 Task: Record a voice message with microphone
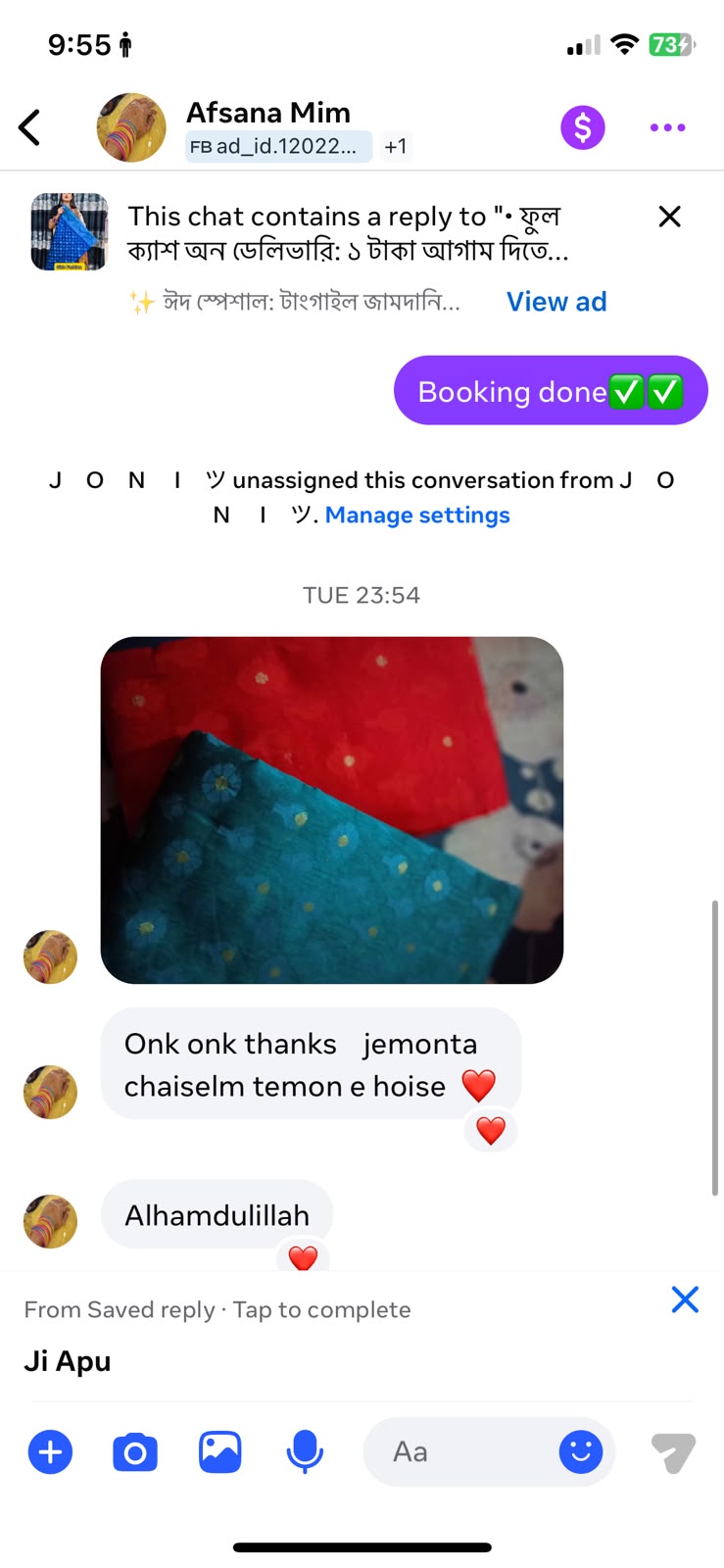pyautogui.click(x=305, y=1452)
